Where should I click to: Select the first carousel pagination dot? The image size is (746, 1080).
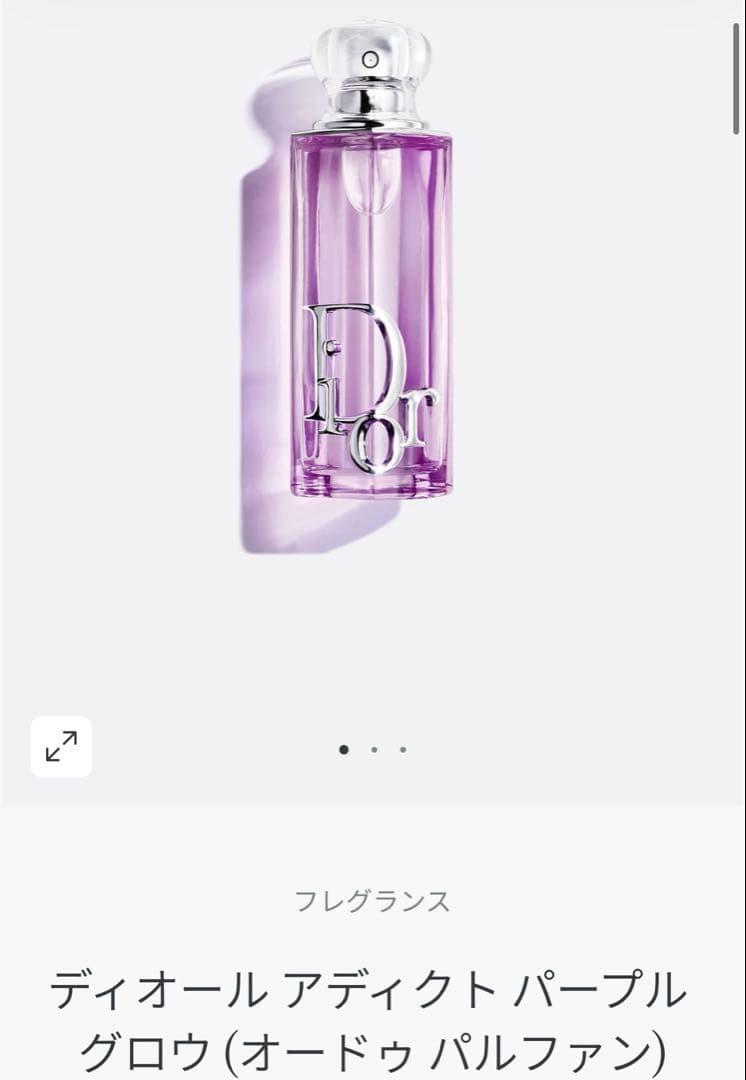343,747
